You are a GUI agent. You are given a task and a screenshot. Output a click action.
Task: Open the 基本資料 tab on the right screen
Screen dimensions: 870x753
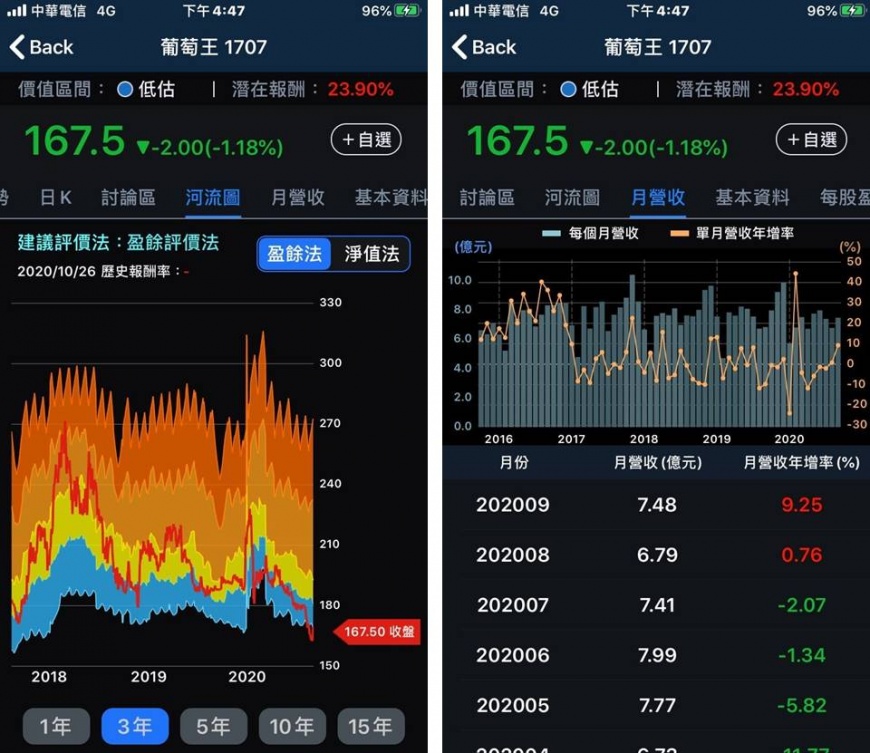[x=752, y=197]
